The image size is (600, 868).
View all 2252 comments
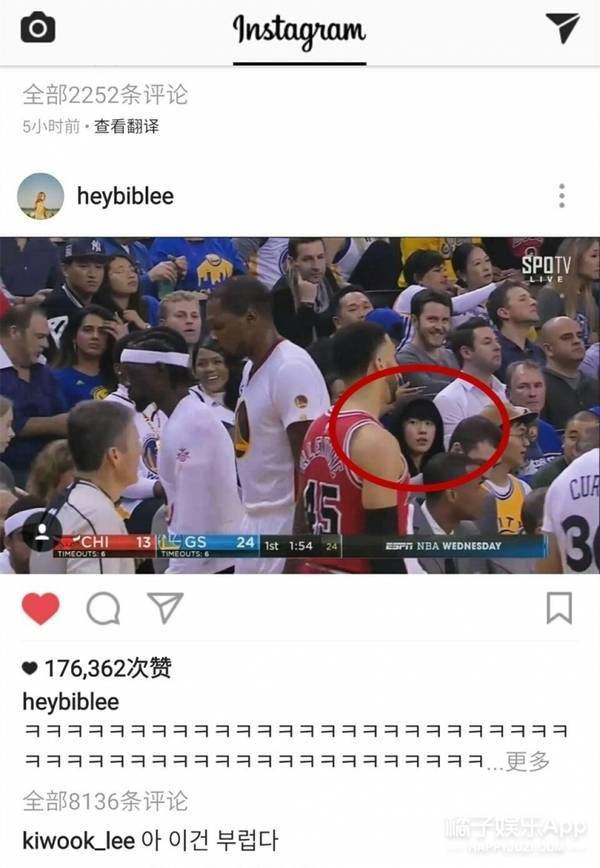point(105,96)
